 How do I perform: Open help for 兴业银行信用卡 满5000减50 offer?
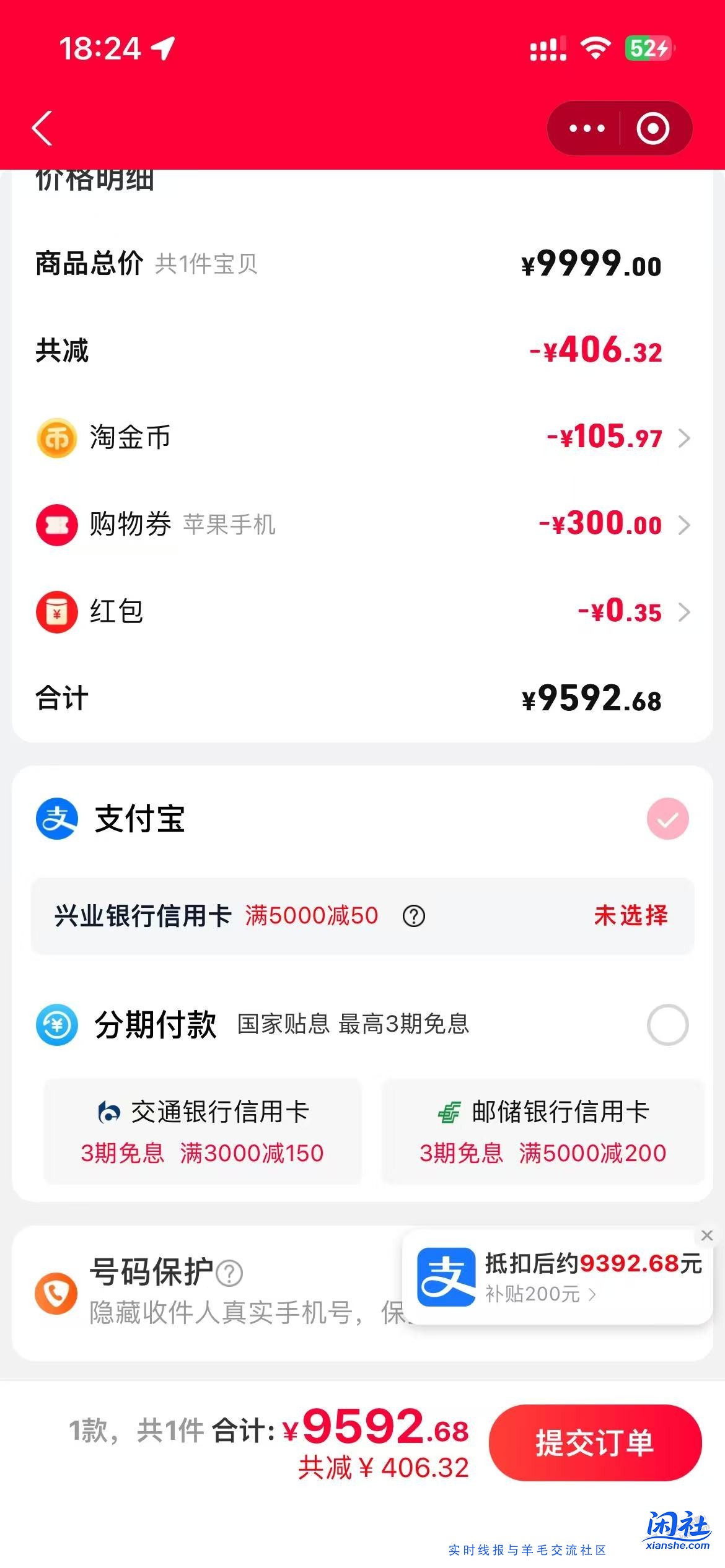[x=412, y=917]
